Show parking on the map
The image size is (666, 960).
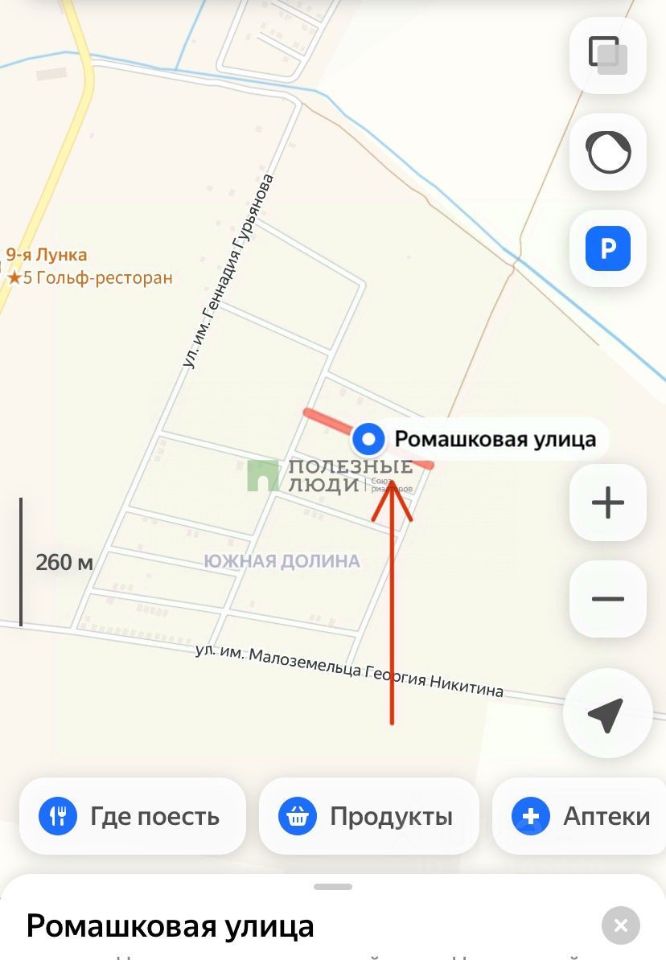point(607,248)
